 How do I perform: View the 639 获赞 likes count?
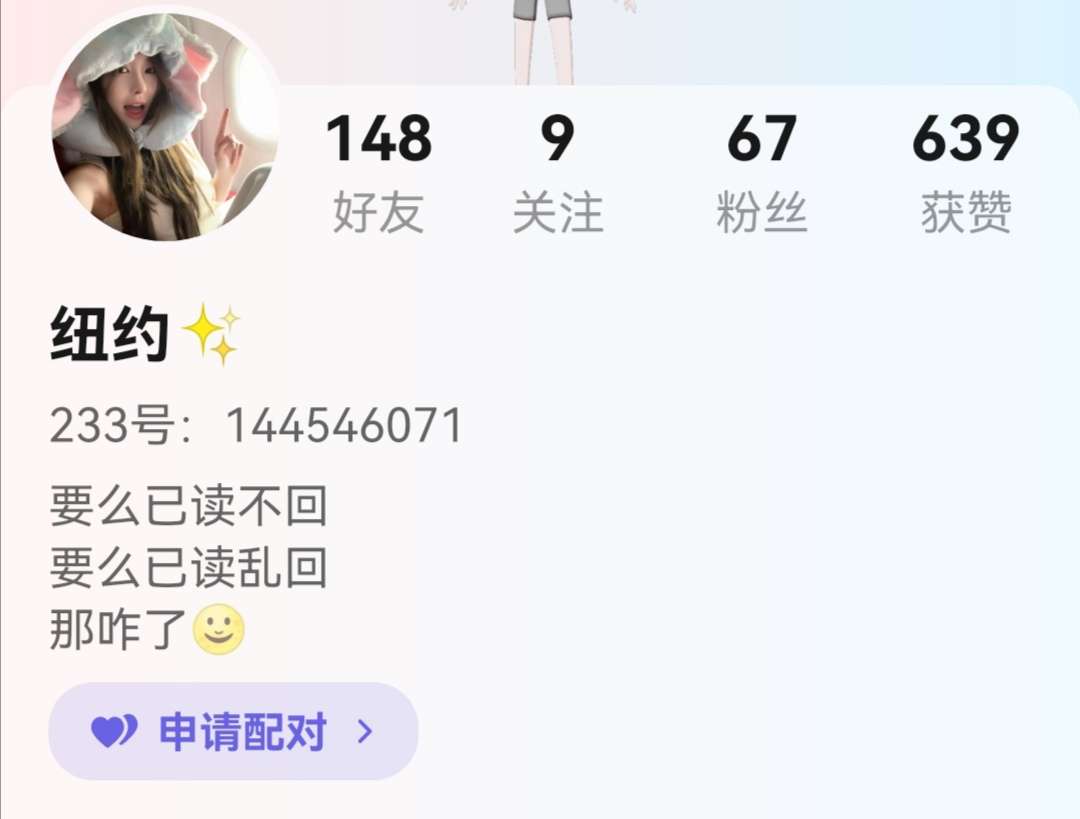pyautogui.click(x=965, y=172)
